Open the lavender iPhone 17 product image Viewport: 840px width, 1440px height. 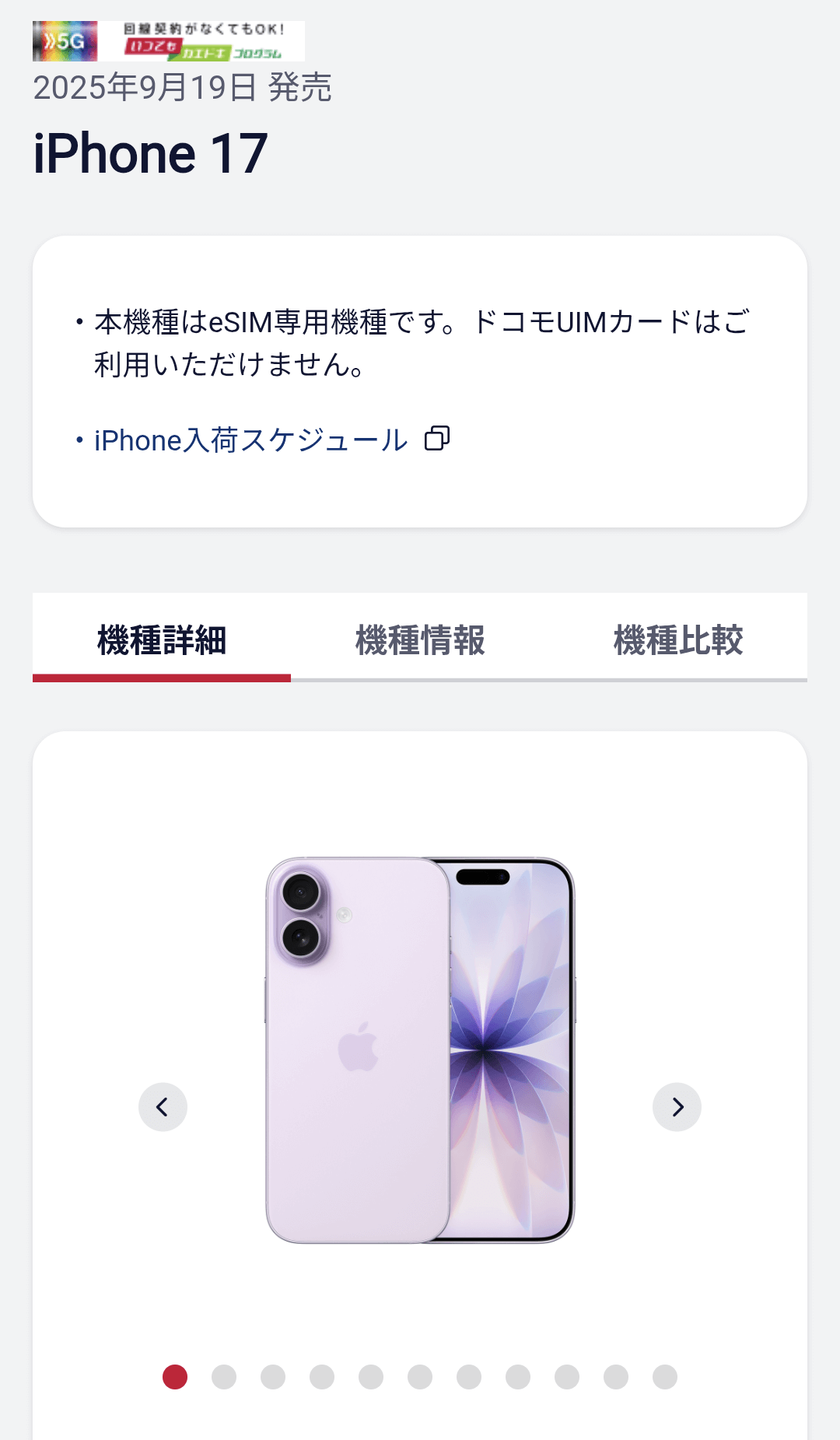click(x=420, y=1050)
